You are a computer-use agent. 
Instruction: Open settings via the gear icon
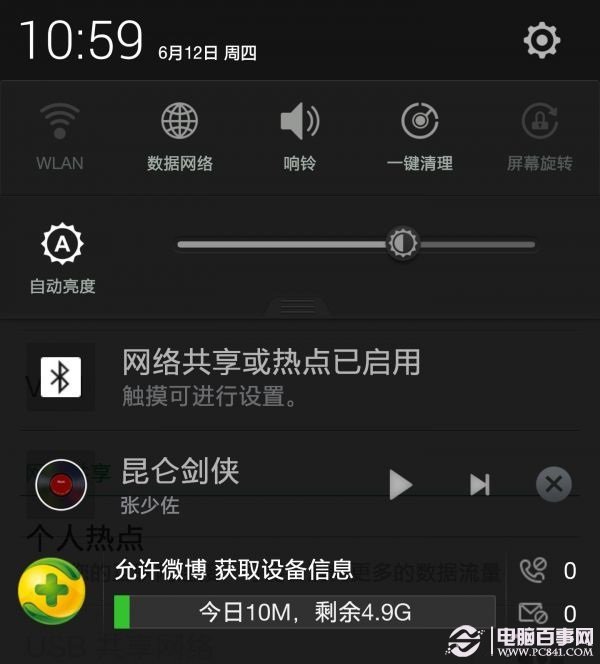click(x=541, y=41)
